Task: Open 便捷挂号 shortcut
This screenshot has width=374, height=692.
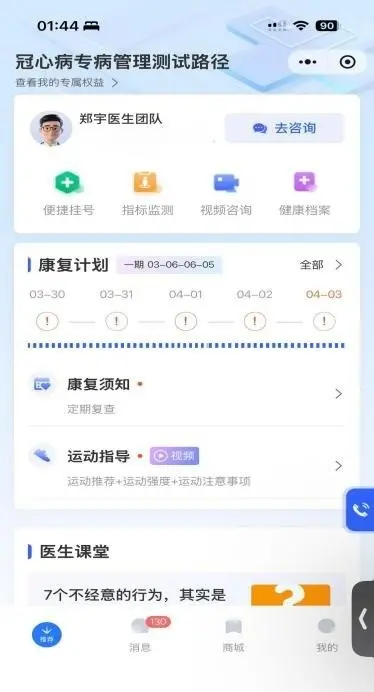Action: click(68, 194)
